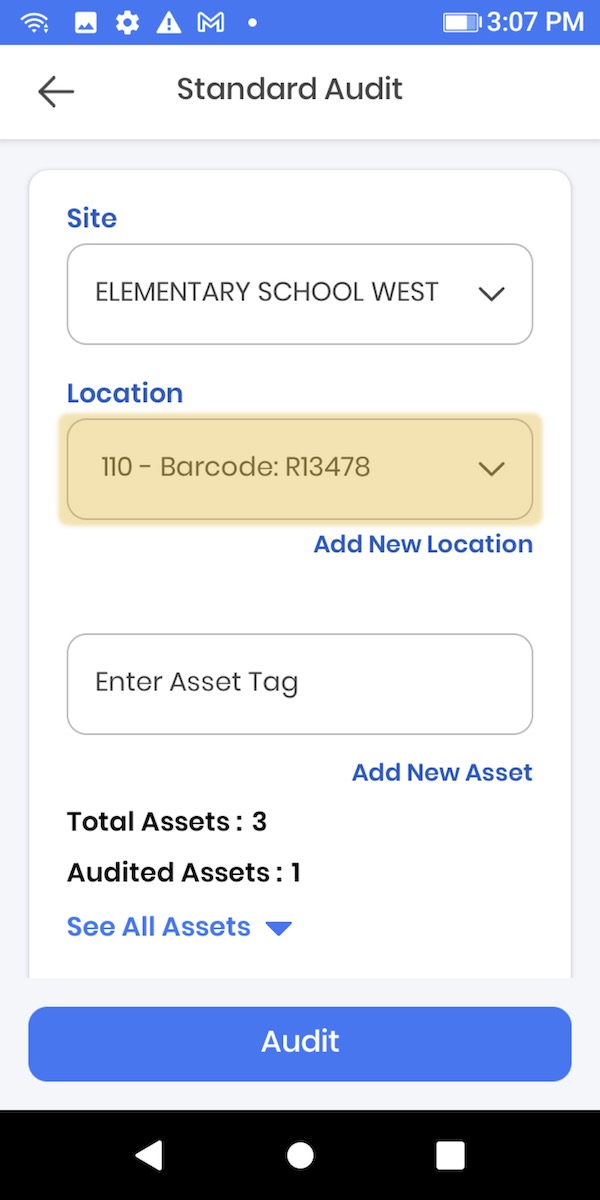The height and width of the screenshot is (1200, 600).
Task: Tap the Audit button
Action: click(299, 1043)
